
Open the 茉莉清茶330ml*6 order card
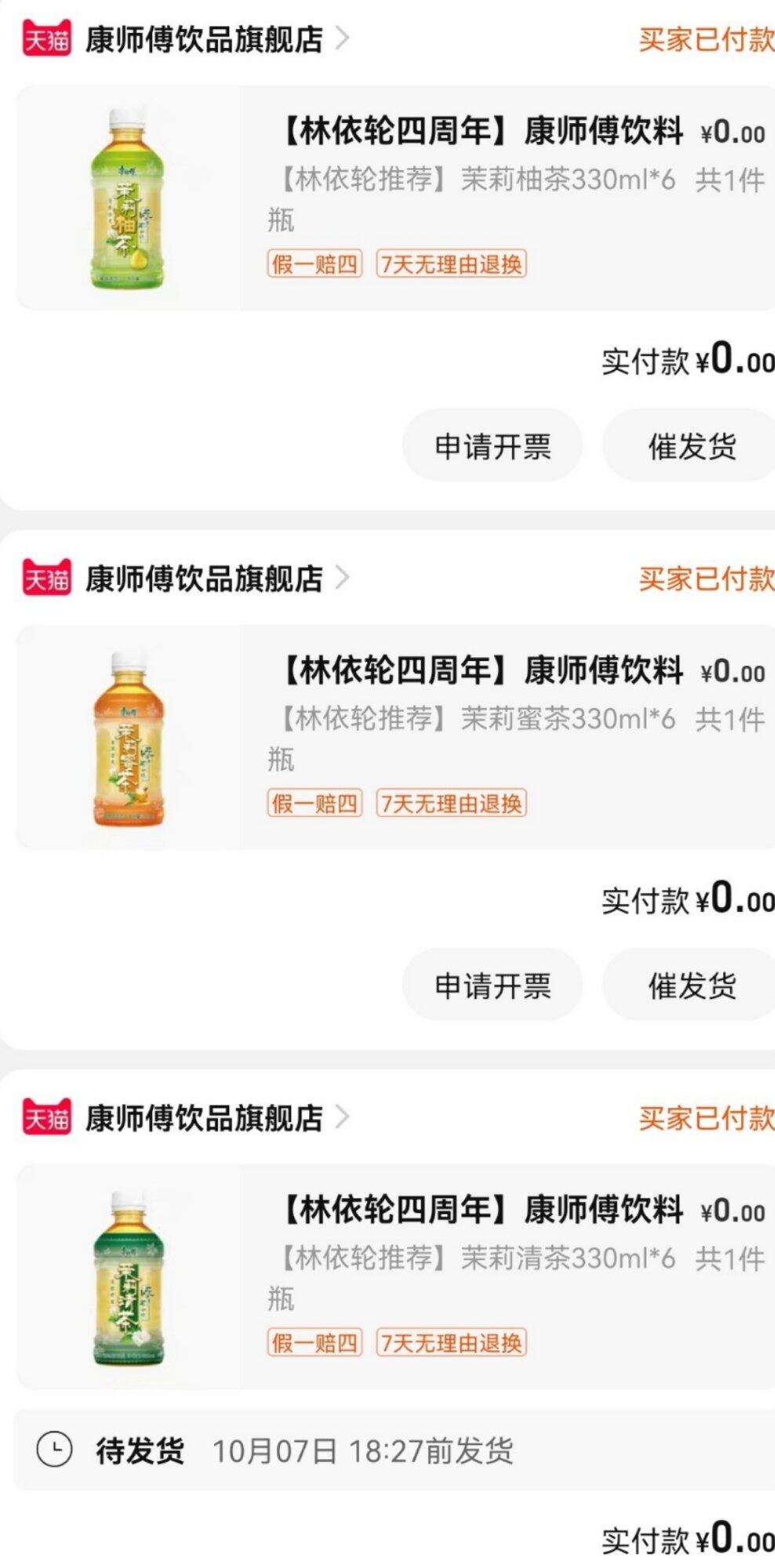pos(471,1276)
